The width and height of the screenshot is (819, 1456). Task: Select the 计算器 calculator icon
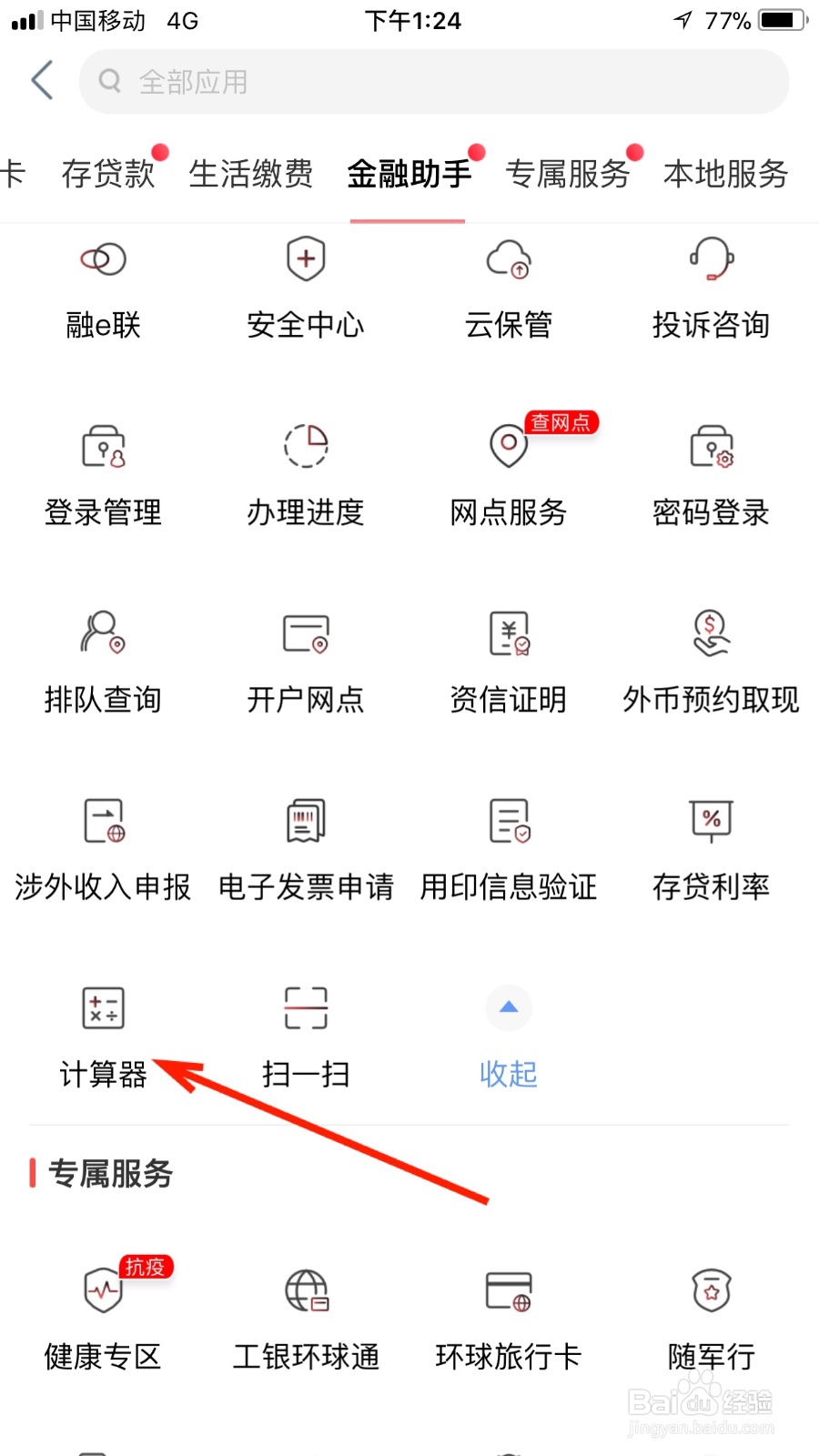pos(102,1028)
